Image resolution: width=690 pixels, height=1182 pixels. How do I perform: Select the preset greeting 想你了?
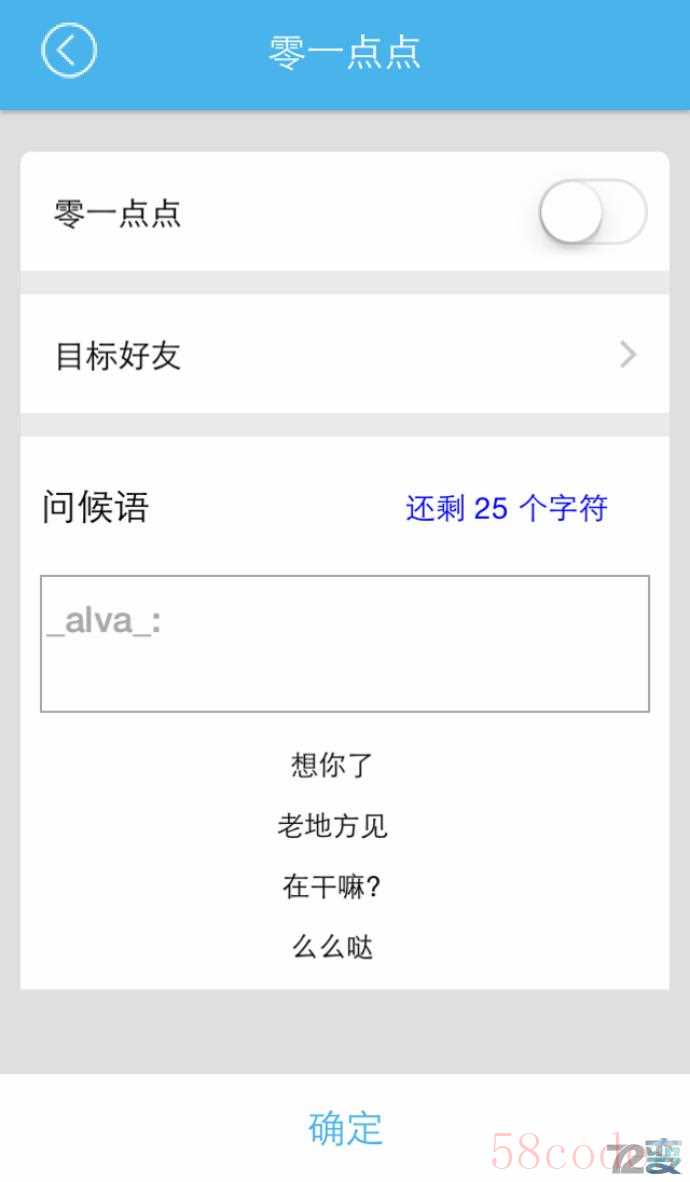[332, 765]
